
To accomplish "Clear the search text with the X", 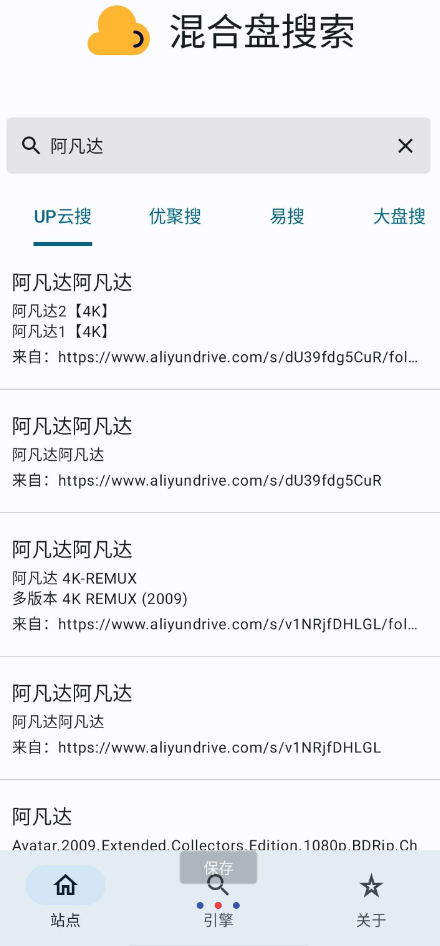I will (405, 145).
